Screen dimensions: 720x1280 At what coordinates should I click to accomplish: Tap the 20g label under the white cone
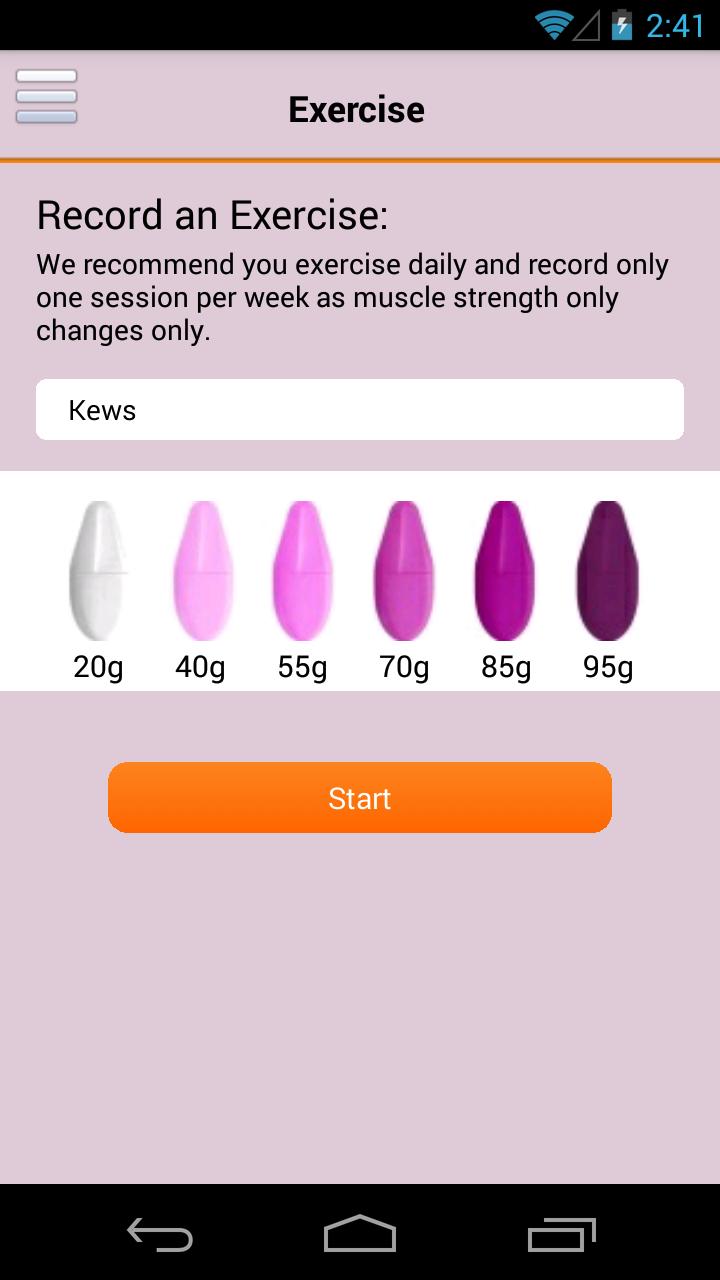[x=97, y=665]
